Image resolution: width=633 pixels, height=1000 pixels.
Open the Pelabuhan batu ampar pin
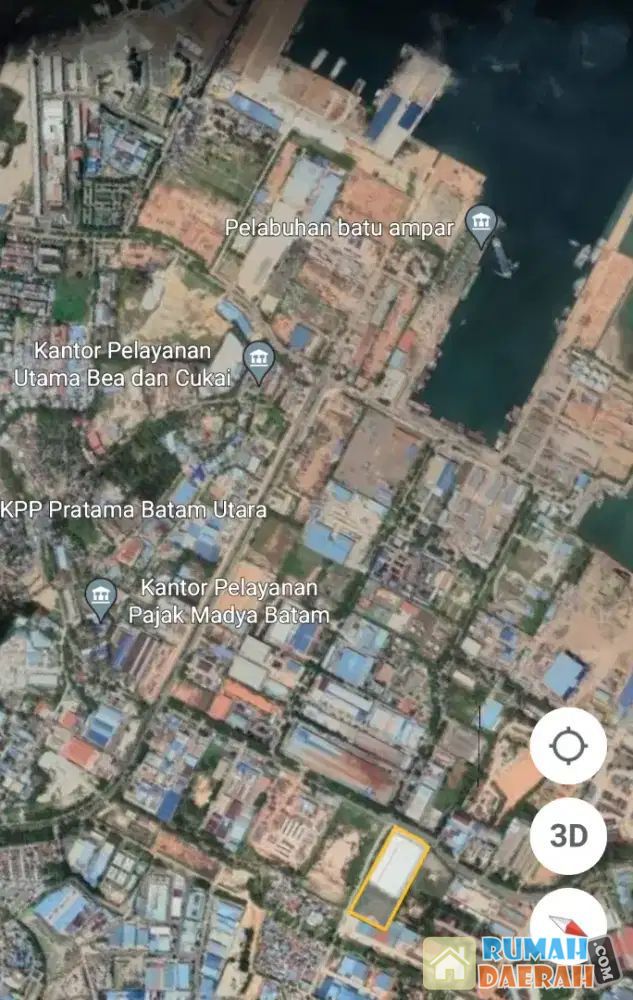[482, 225]
